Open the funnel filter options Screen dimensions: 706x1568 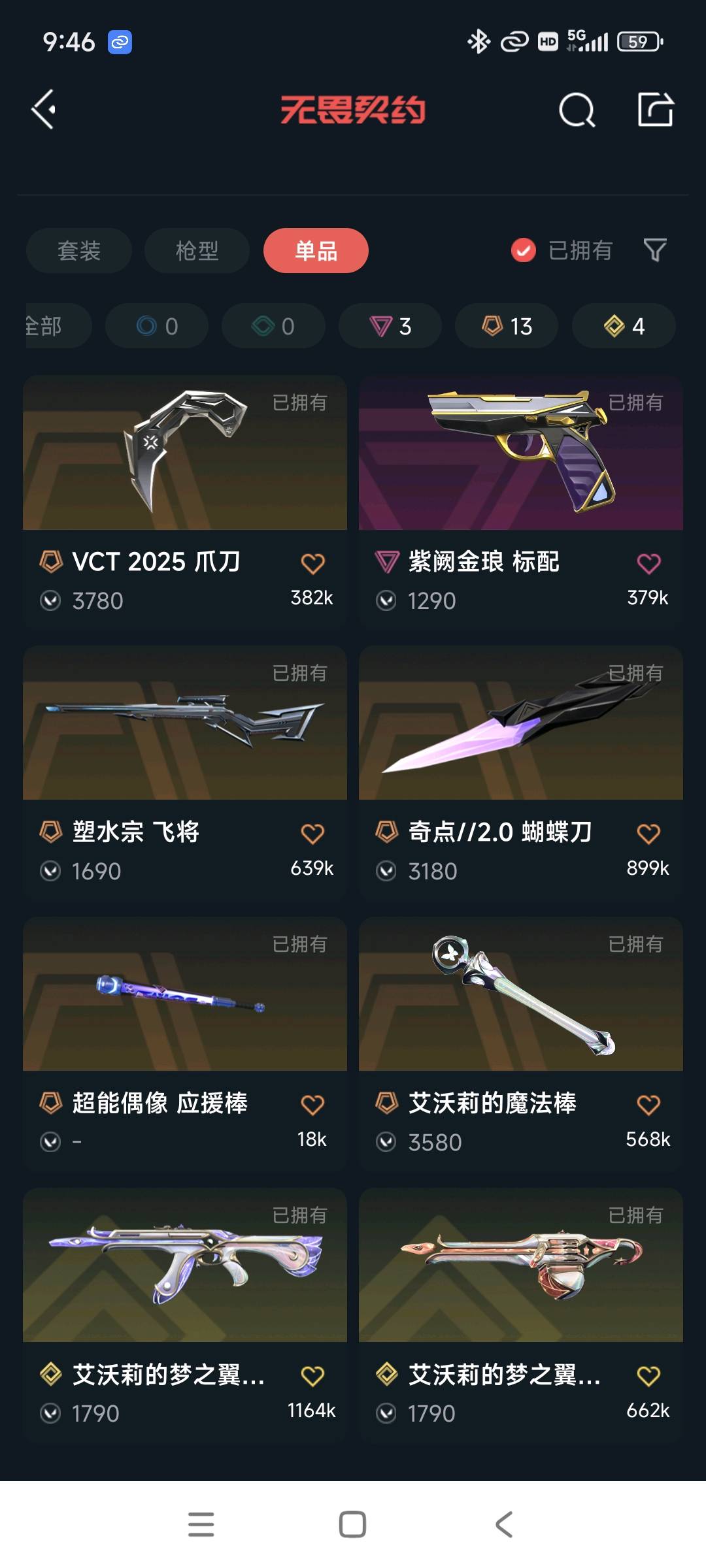(655, 250)
